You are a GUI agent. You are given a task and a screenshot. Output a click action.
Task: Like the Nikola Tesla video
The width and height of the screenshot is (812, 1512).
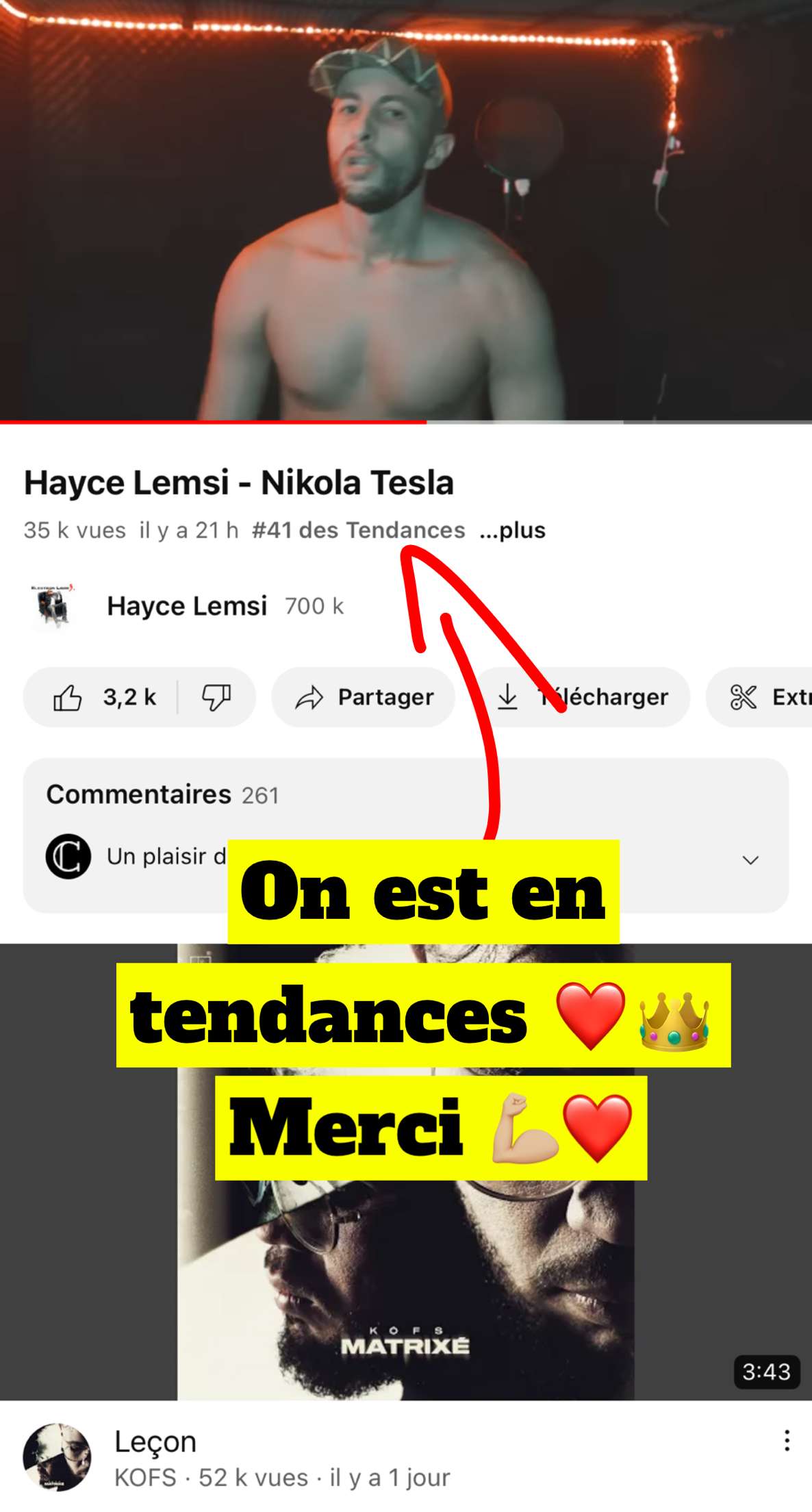point(101,697)
